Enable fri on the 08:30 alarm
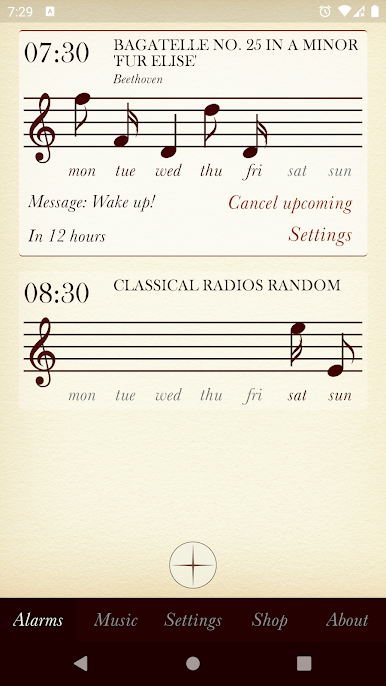 pos(254,396)
